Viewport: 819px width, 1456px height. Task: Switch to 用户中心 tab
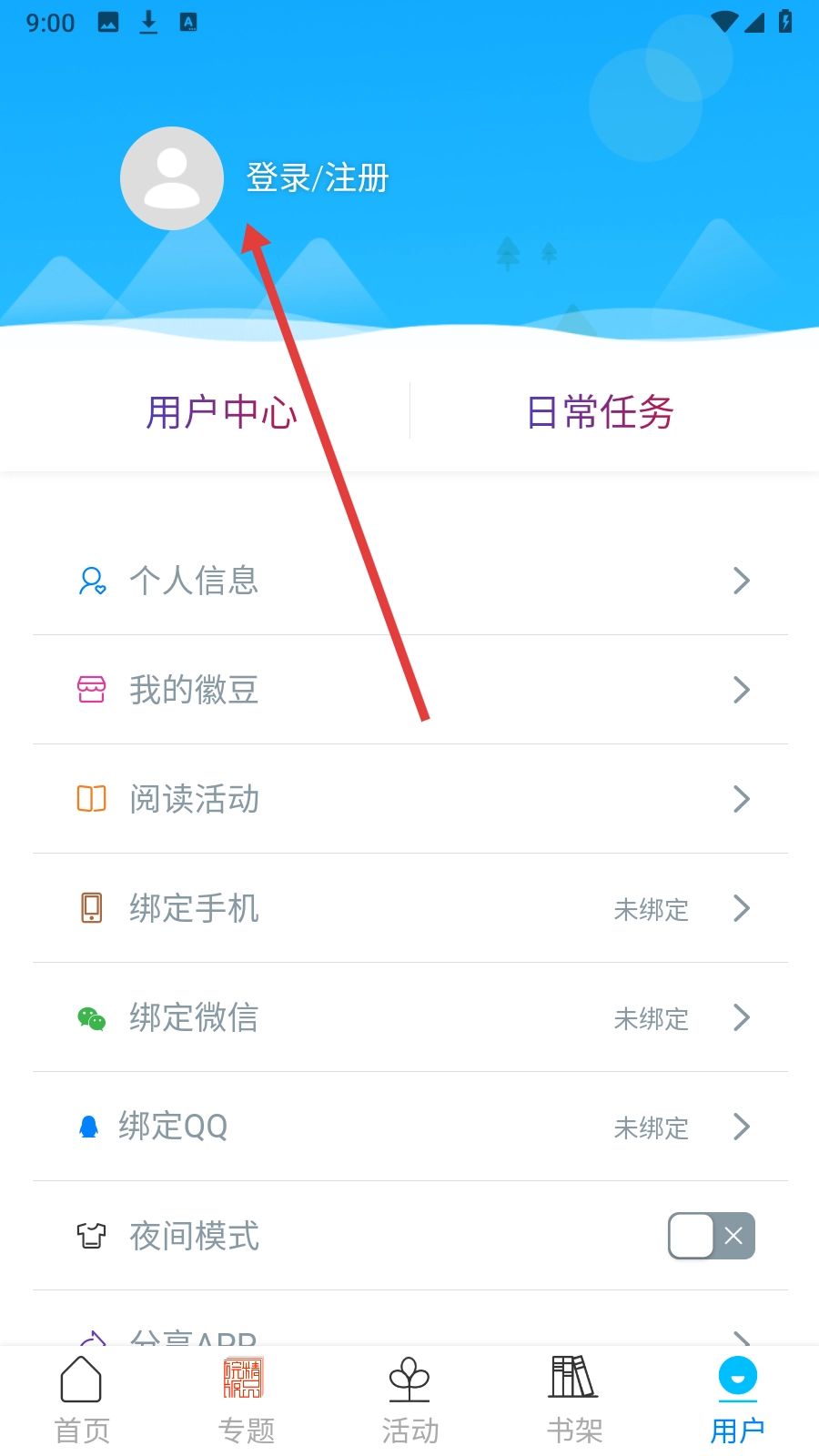click(x=221, y=412)
